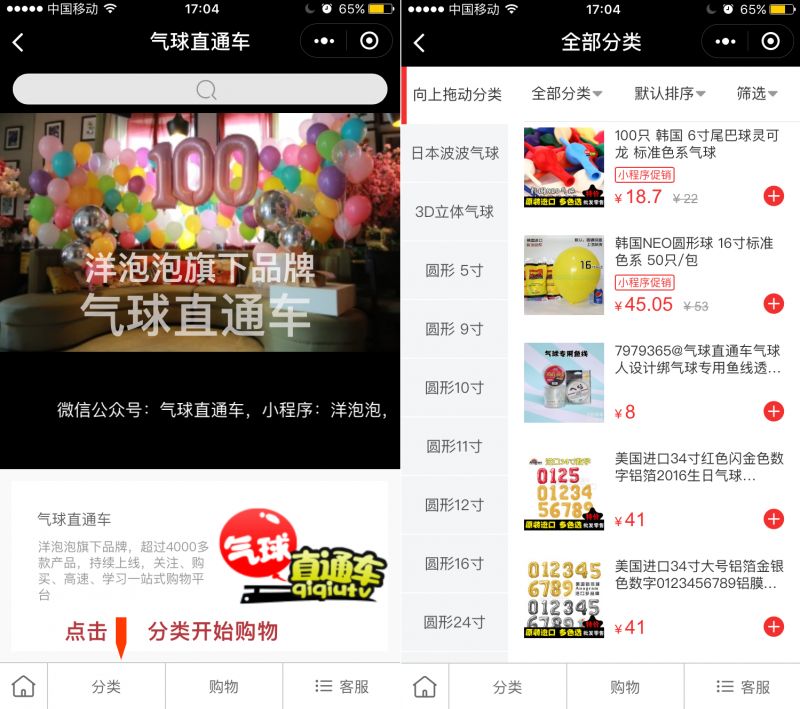Open the 美国进口34寸红色闪金色数字 product
This screenshot has height=709, width=800.
tap(696, 467)
